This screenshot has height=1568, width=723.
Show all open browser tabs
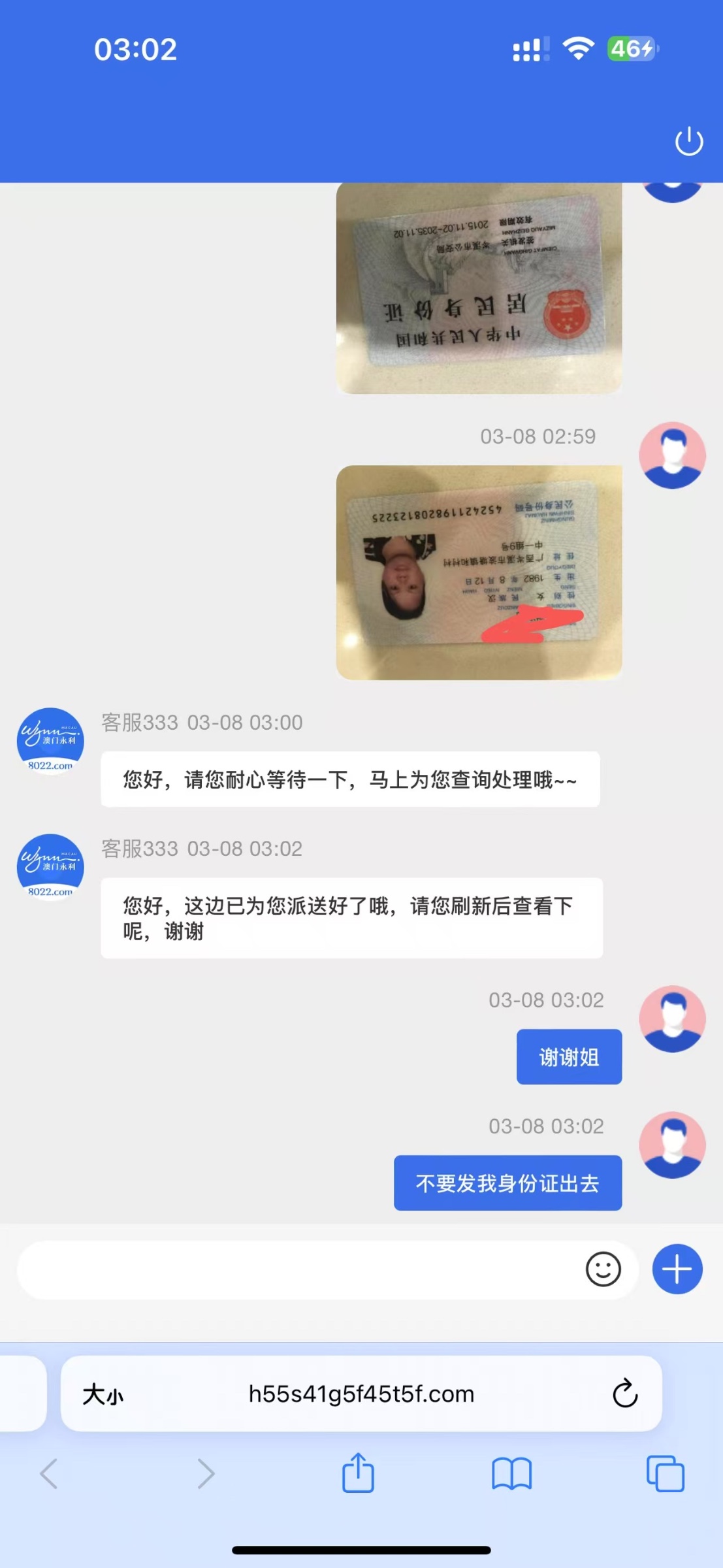[x=665, y=1474]
